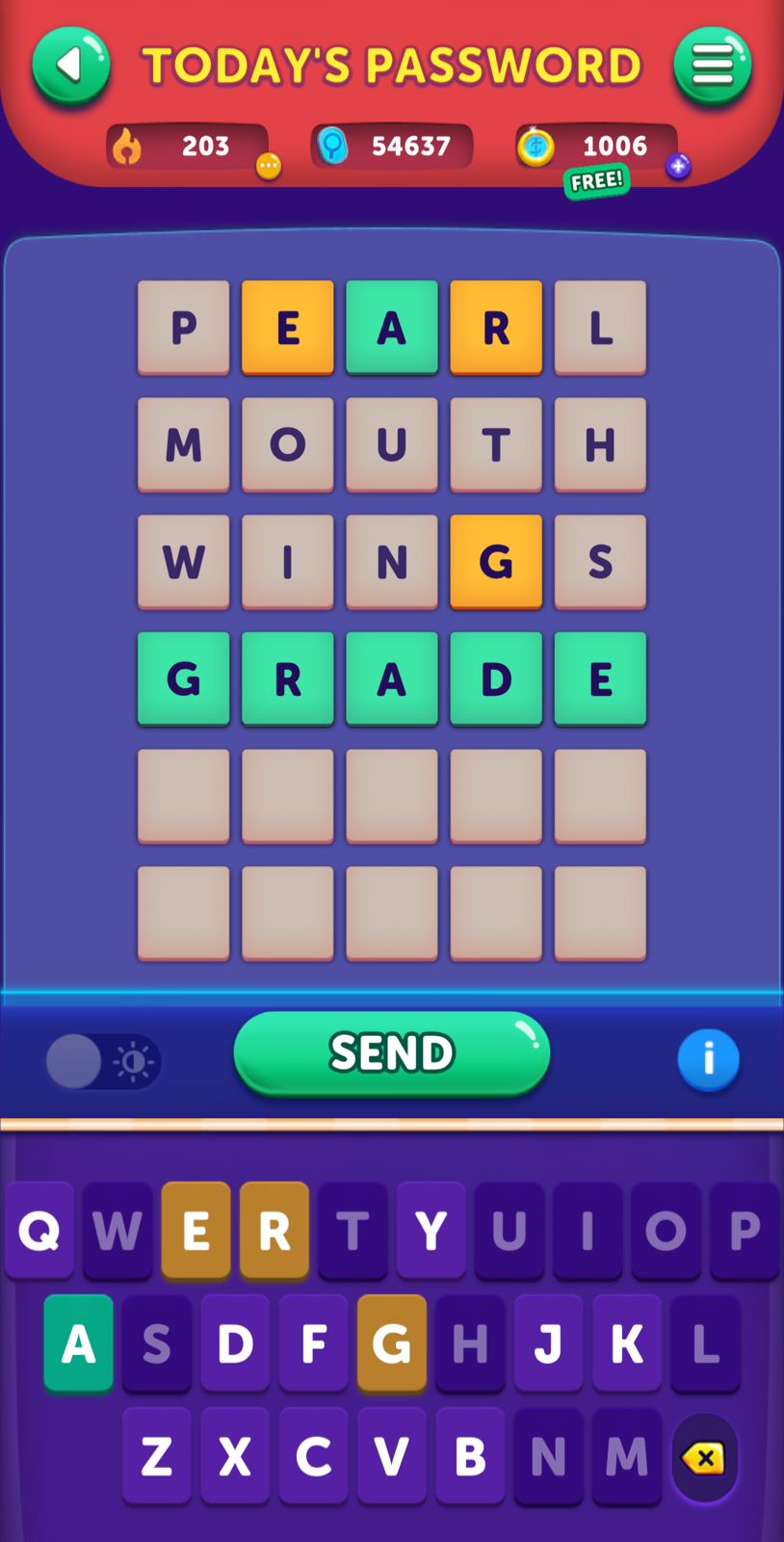Open the streak options bubble

pos(269,167)
